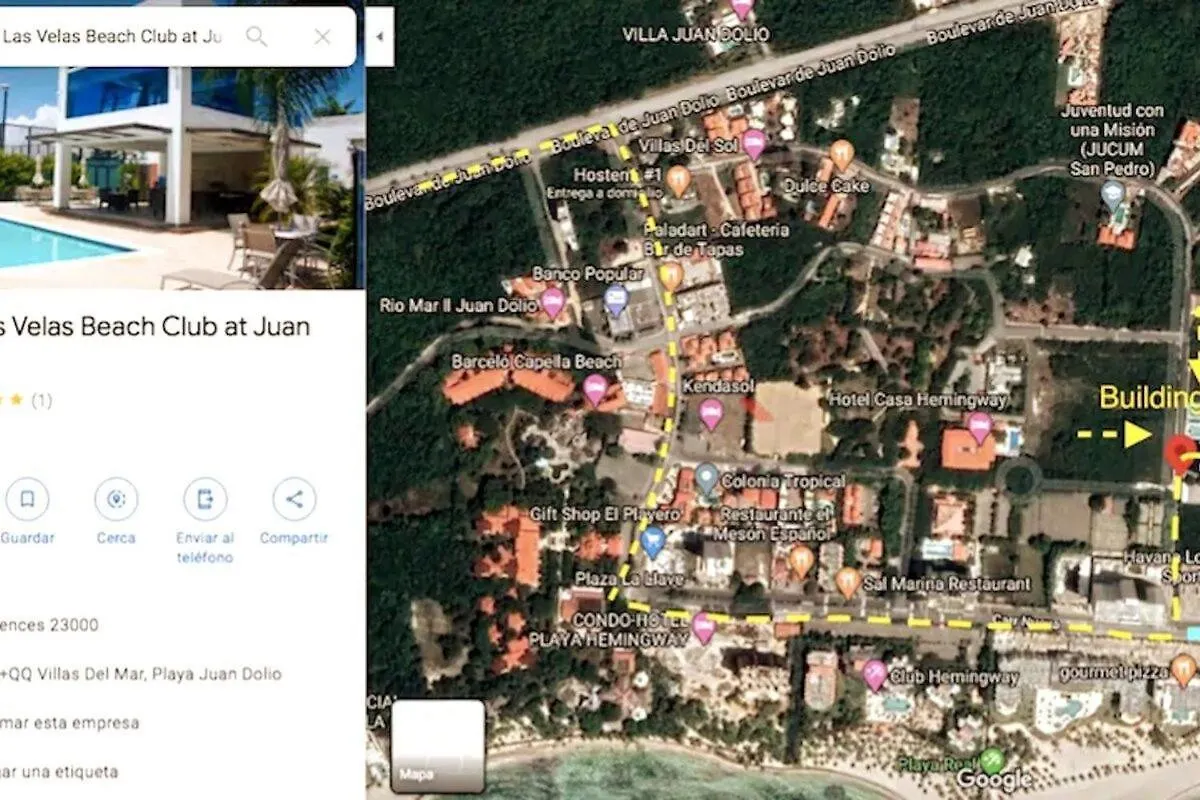Image resolution: width=1200 pixels, height=800 pixels.
Task: Open the beach club photo
Action: click(180, 180)
